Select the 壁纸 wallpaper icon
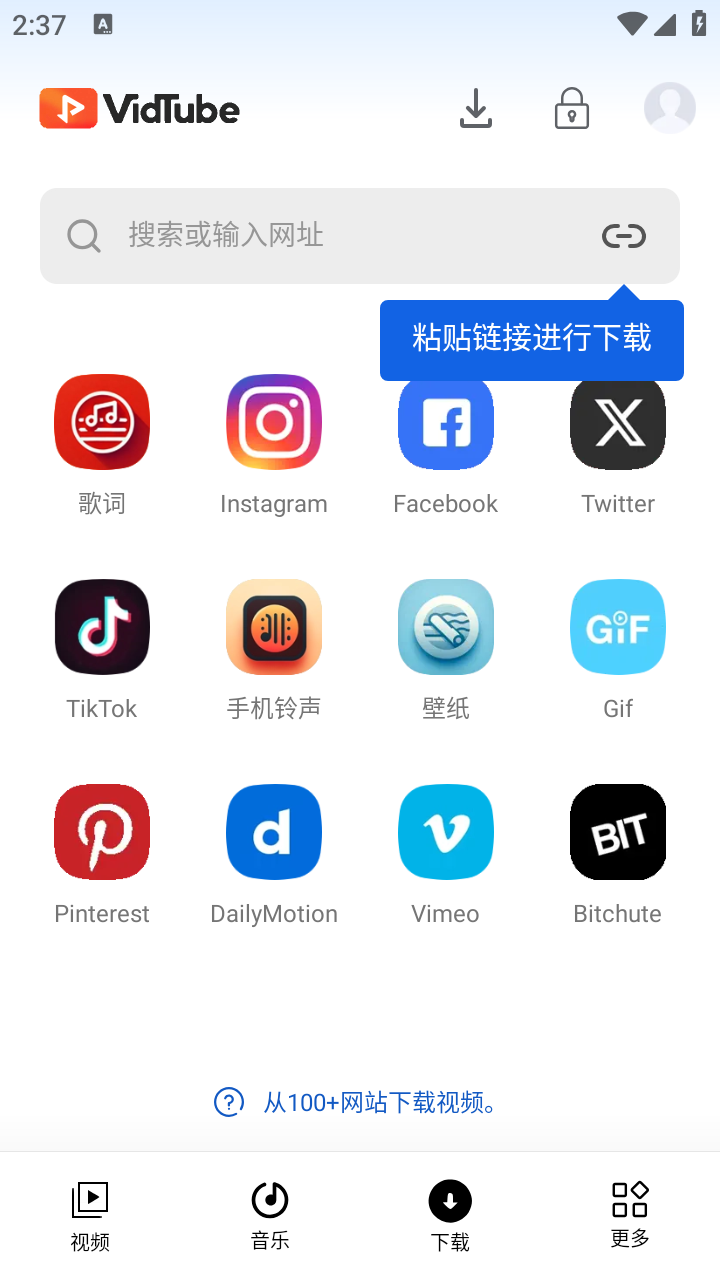 [x=445, y=627]
